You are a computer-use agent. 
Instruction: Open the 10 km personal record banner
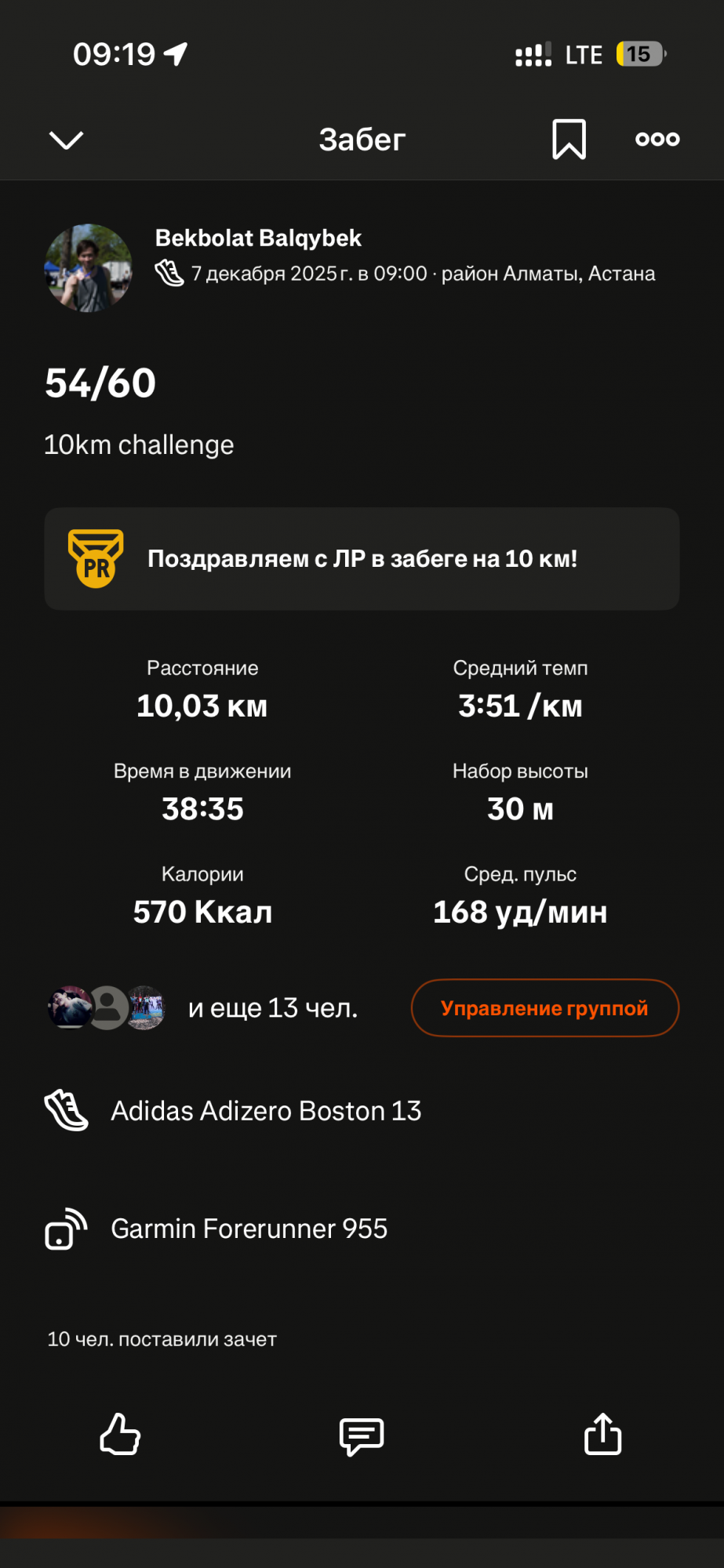362,559
